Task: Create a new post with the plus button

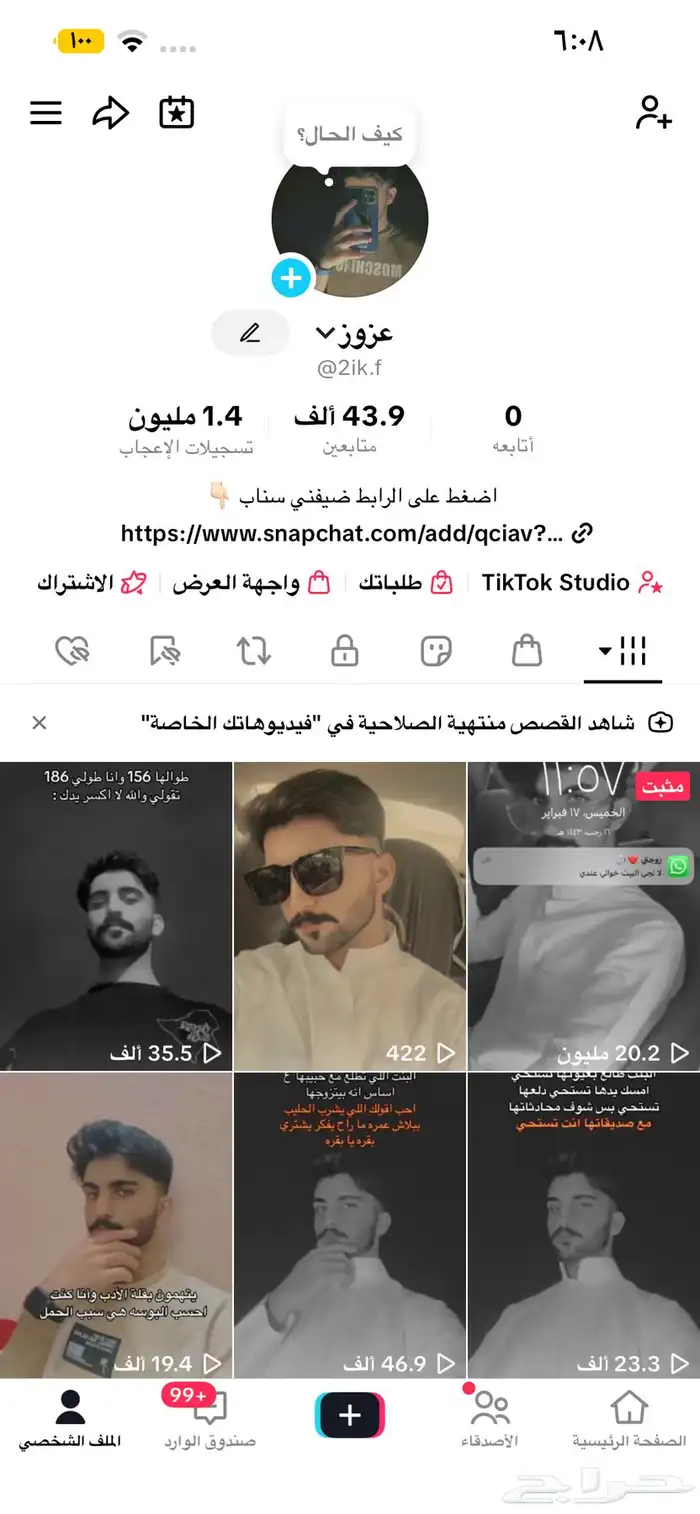Action: [x=350, y=1415]
